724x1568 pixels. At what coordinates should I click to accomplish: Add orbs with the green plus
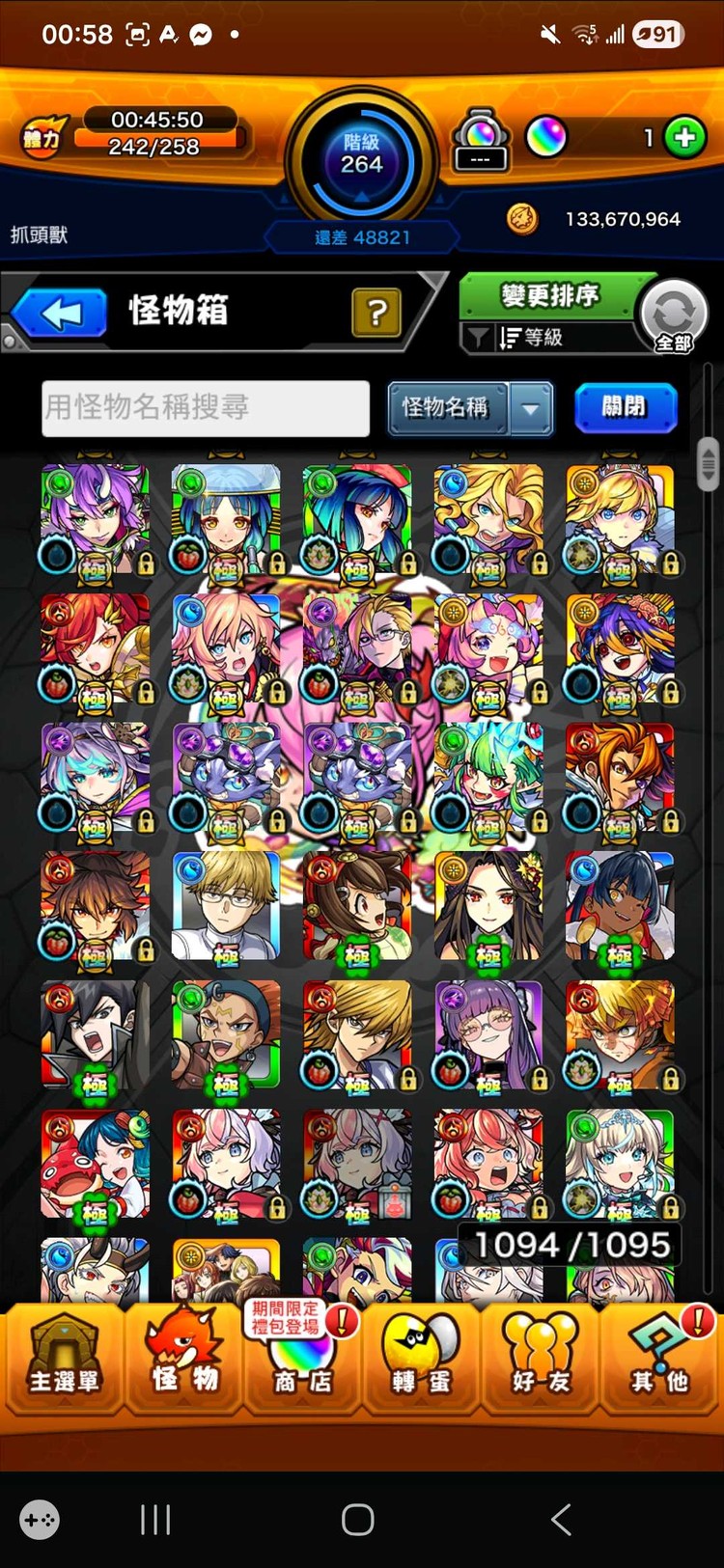(x=685, y=138)
